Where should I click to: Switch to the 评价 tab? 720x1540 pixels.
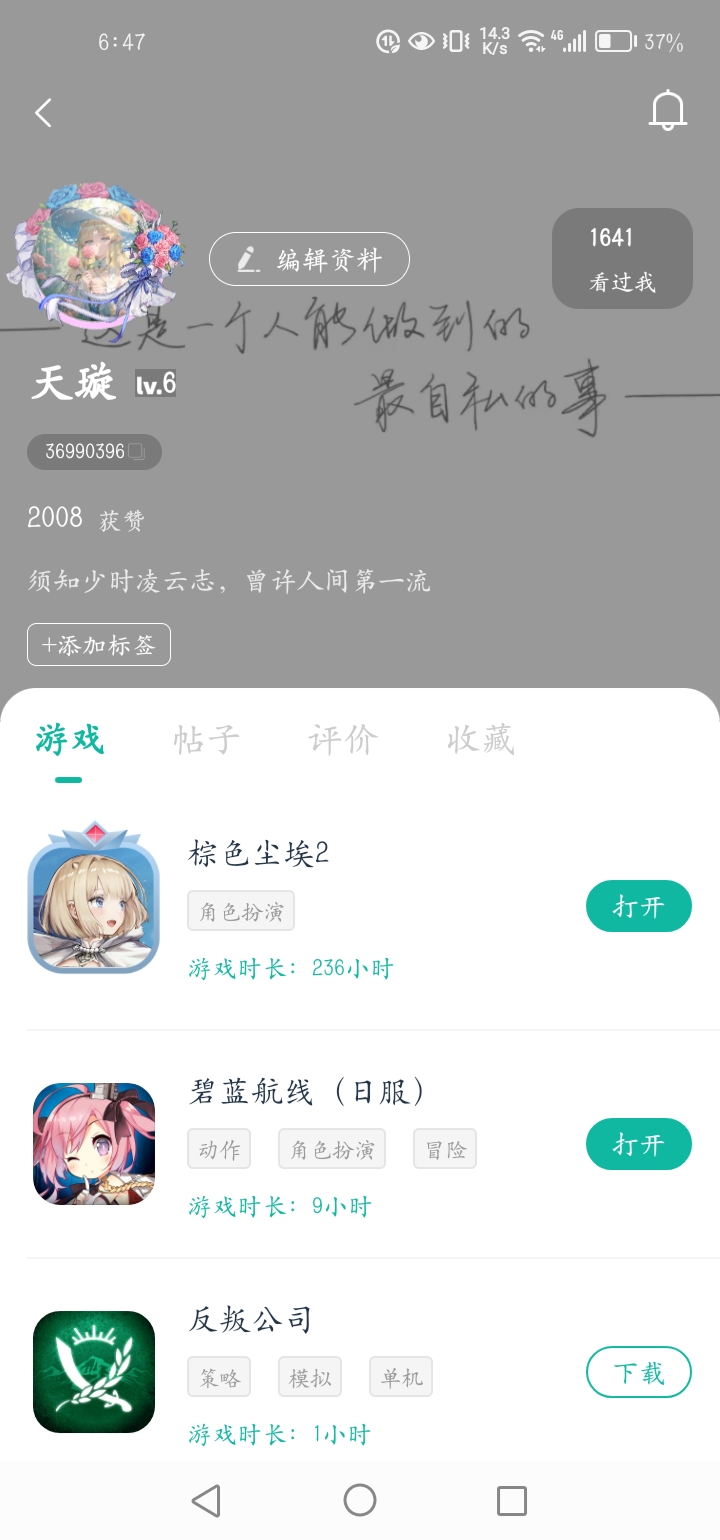(343, 740)
